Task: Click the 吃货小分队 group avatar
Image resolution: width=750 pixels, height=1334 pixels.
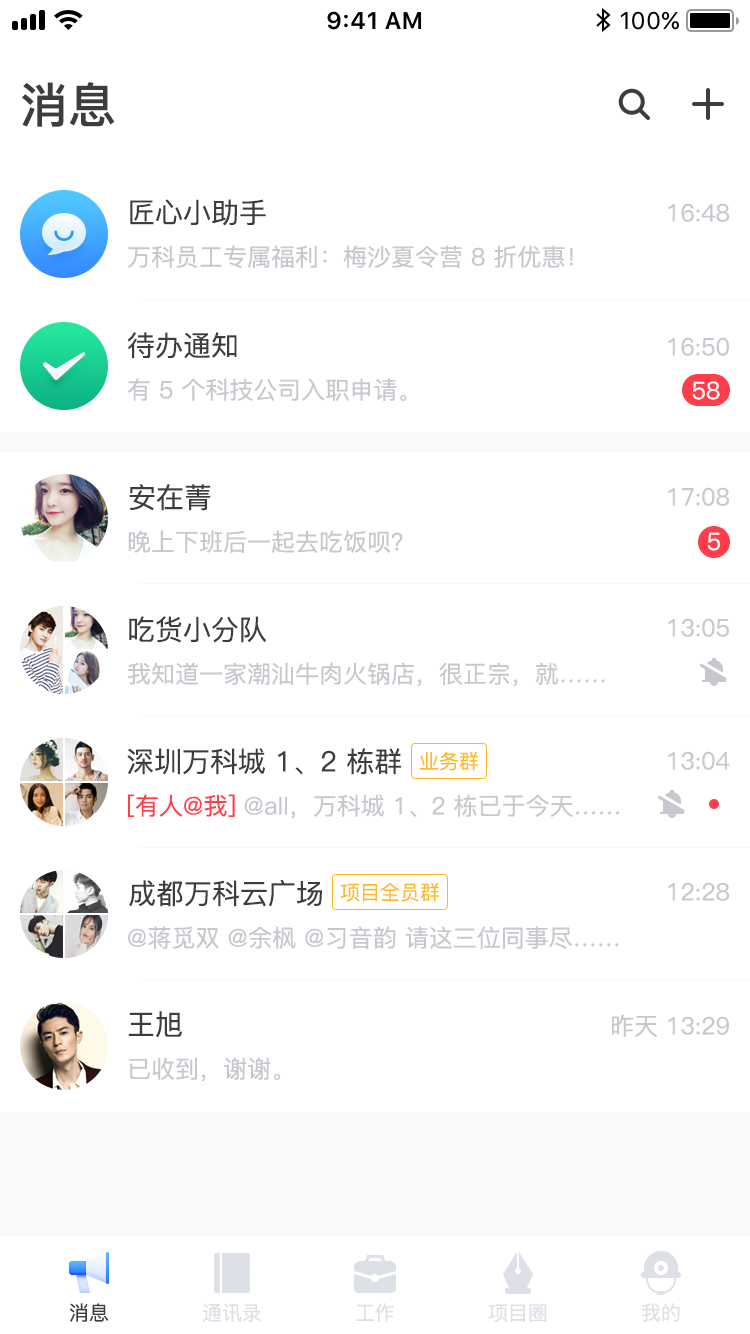Action: tap(64, 649)
